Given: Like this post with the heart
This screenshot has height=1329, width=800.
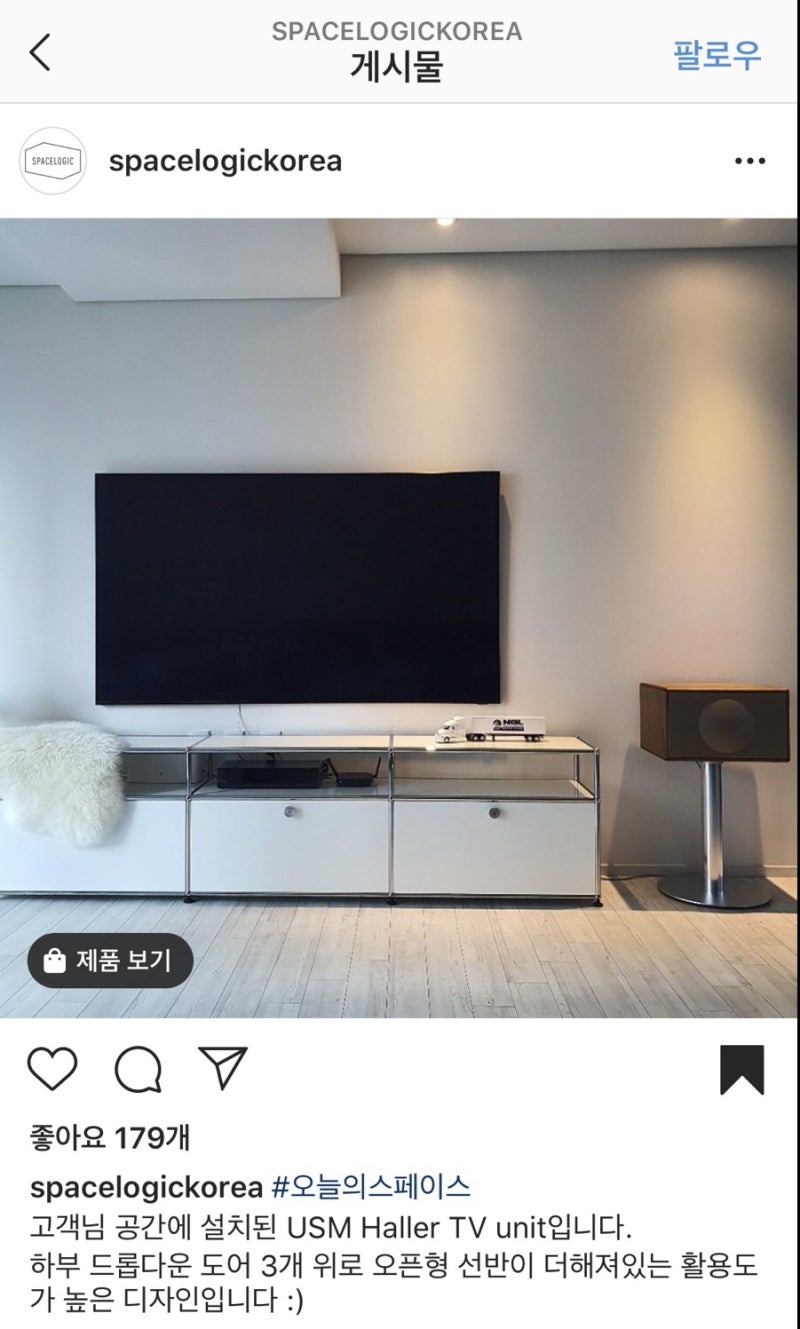Looking at the screenshot, I should [52, 1068].
